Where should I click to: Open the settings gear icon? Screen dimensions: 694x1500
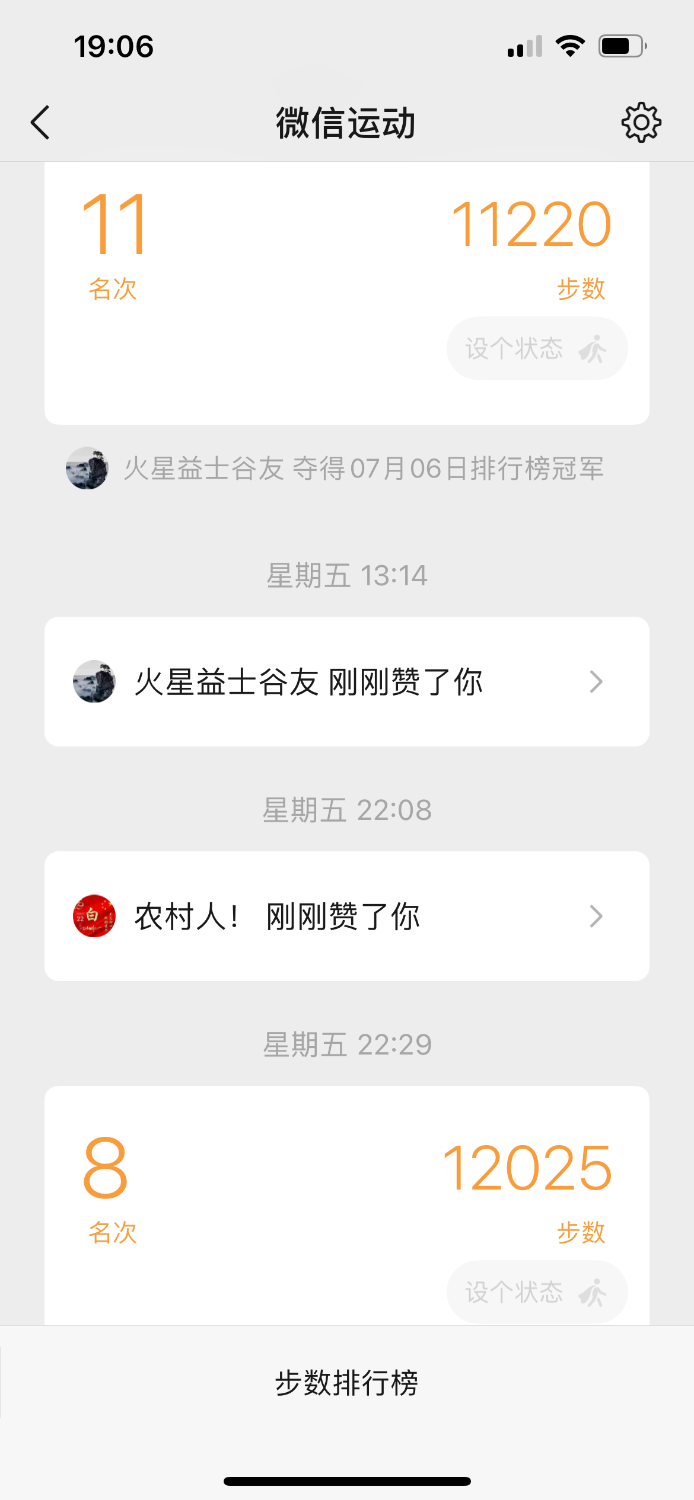point(641,123)
